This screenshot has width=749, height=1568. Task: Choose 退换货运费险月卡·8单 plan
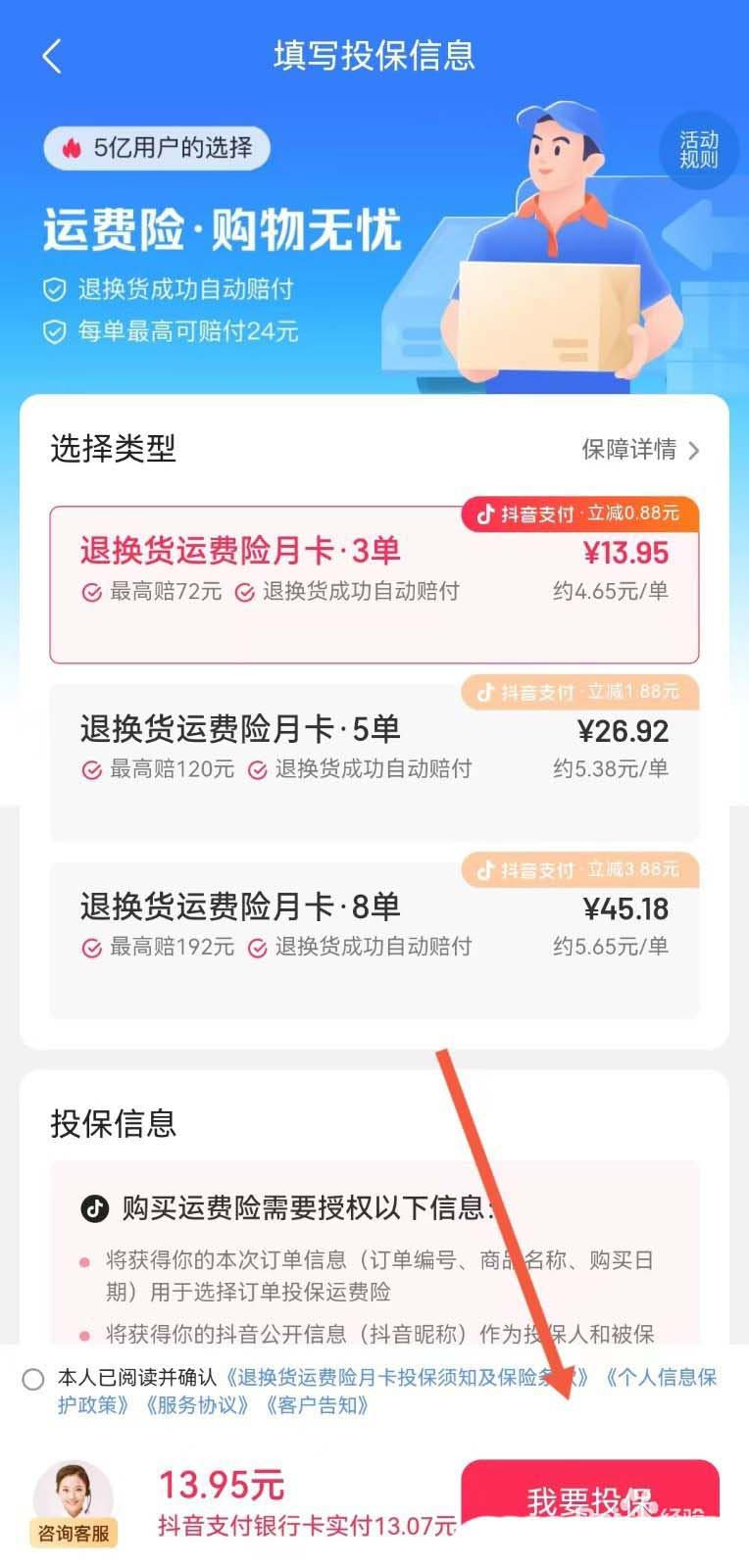coord(374,939)
